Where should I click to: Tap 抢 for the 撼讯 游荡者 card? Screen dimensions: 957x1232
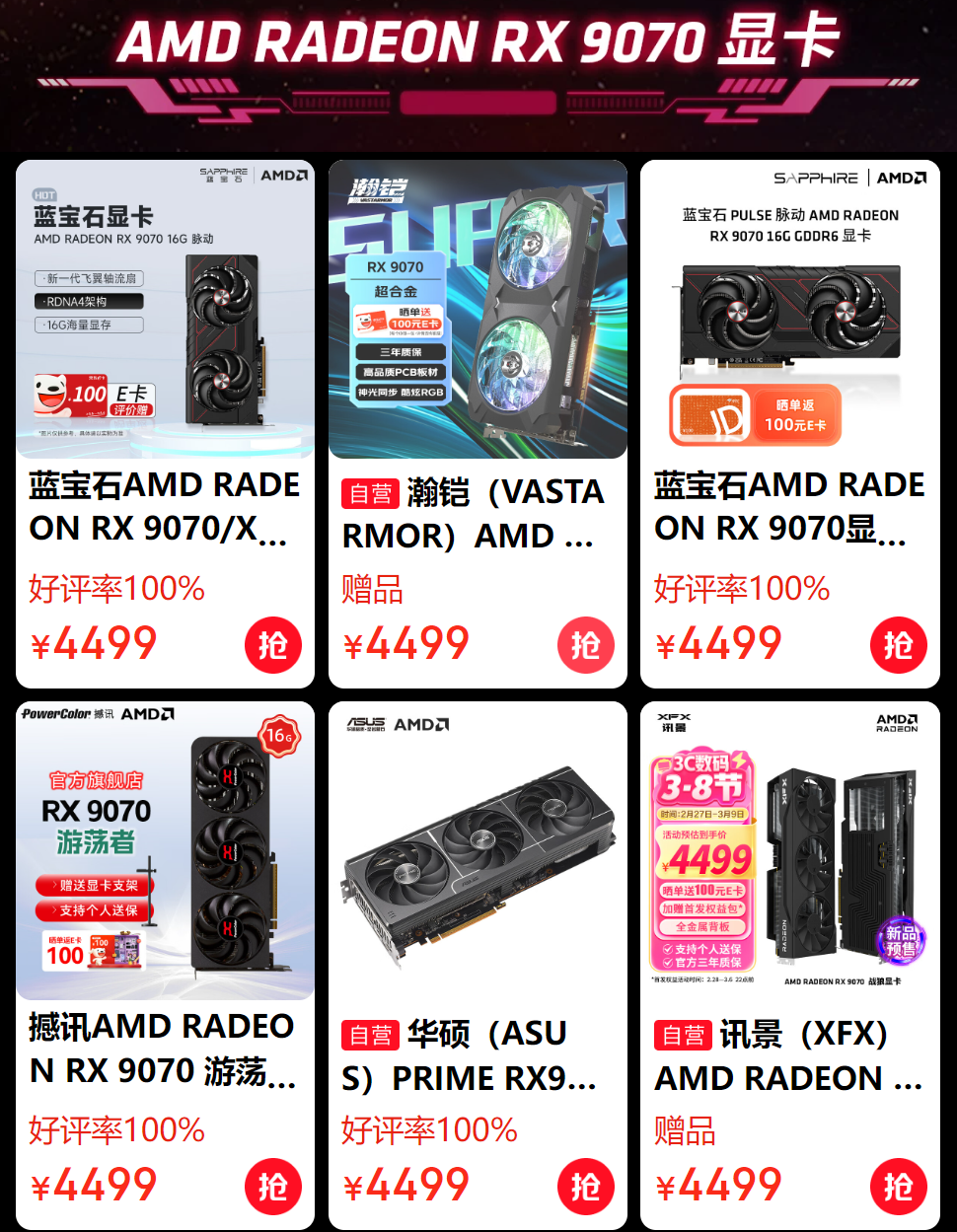[x=273, y=1187]
